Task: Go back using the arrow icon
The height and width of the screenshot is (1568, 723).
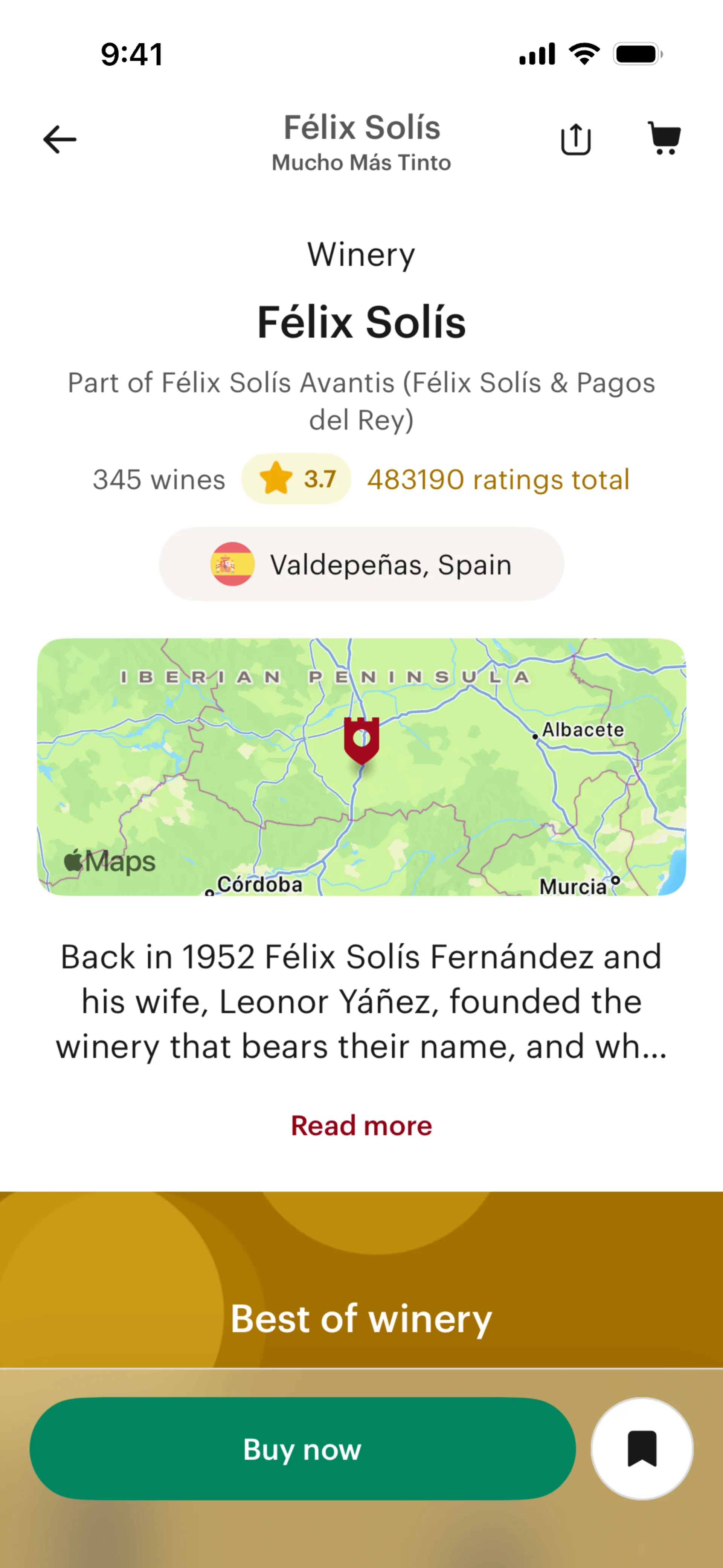Action: 59,139
